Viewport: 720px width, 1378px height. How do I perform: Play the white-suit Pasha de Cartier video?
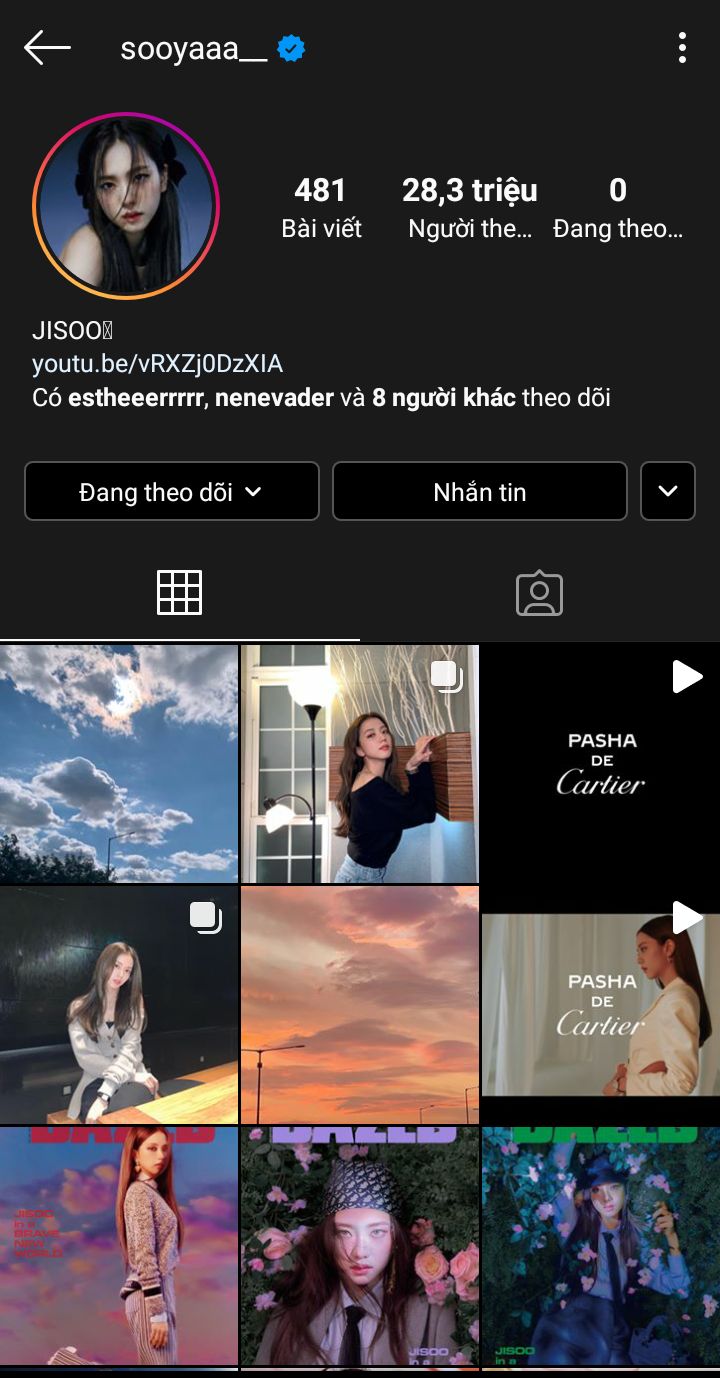(x=601, y=1005)
